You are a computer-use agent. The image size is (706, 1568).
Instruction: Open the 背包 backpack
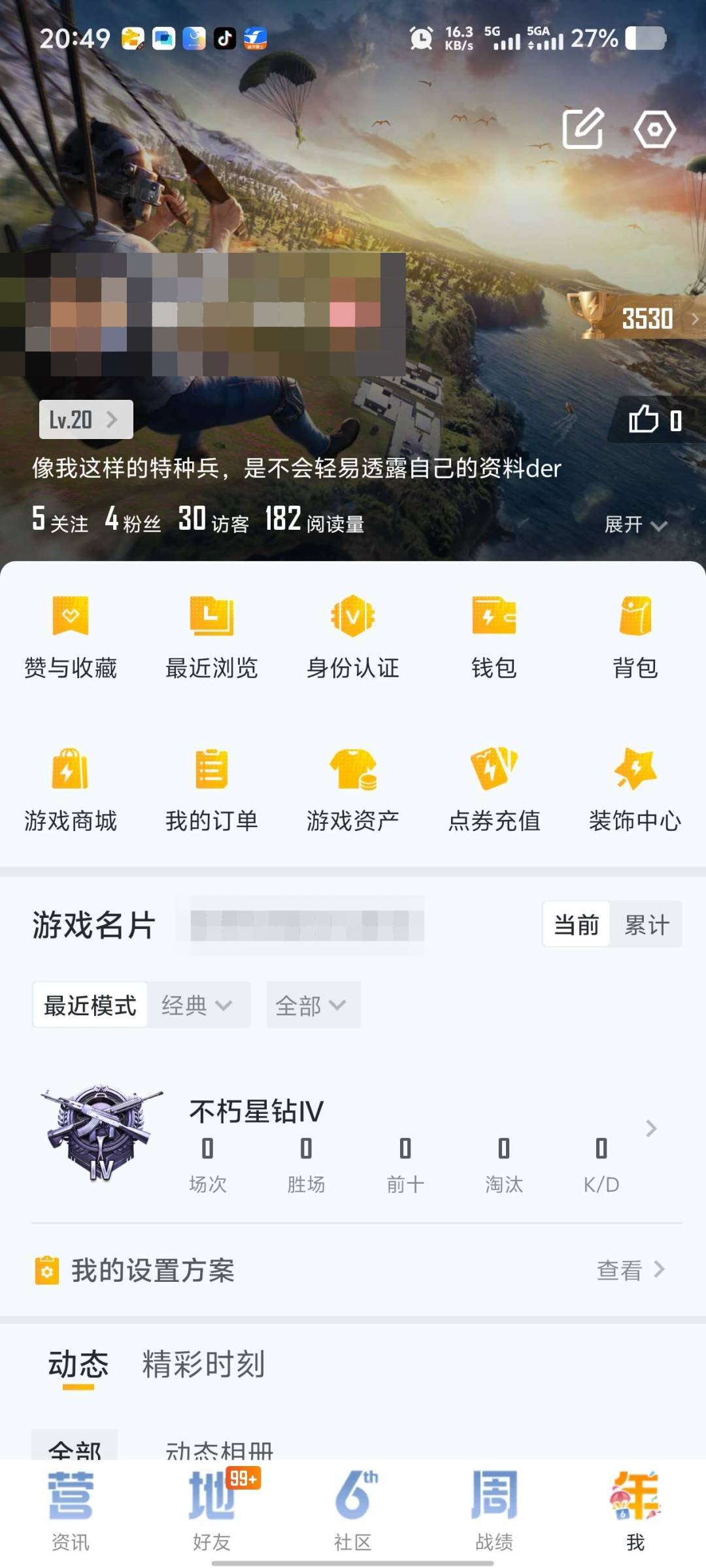click(x=634, y=637)
